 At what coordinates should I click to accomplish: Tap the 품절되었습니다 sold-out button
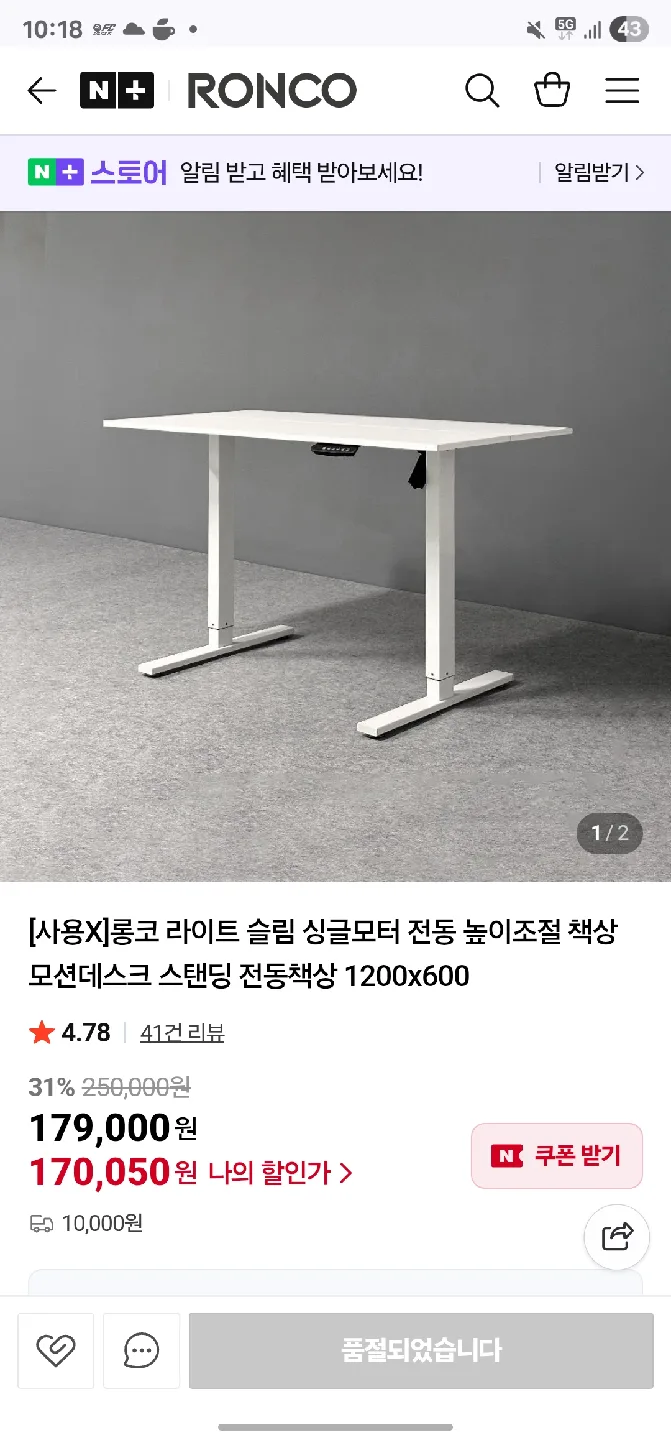(x=421, y=1351)
